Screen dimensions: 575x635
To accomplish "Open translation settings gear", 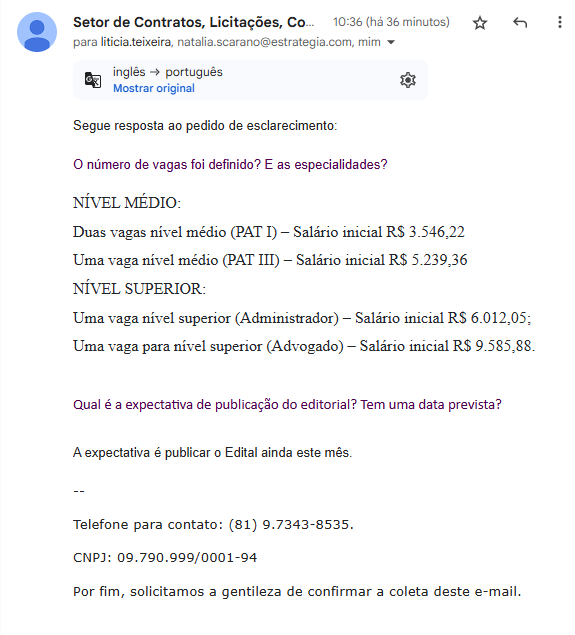I will pyautogui.click(x=408, y=80).
